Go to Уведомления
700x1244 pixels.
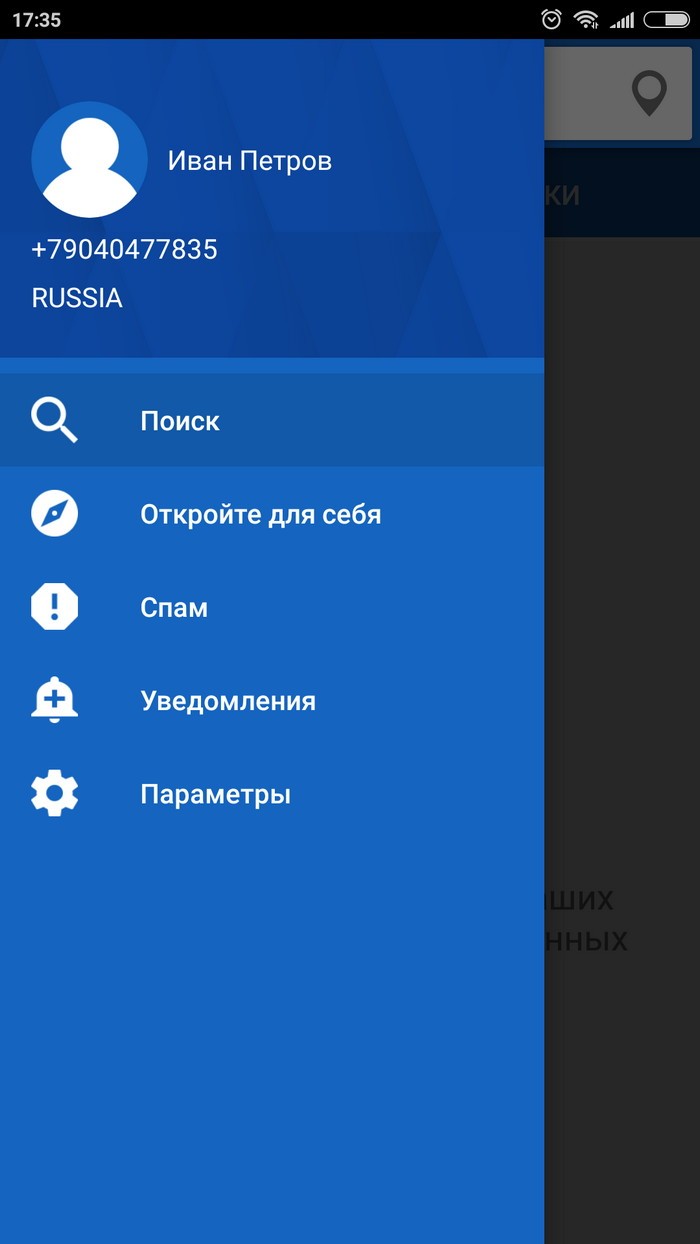(272, 701)
